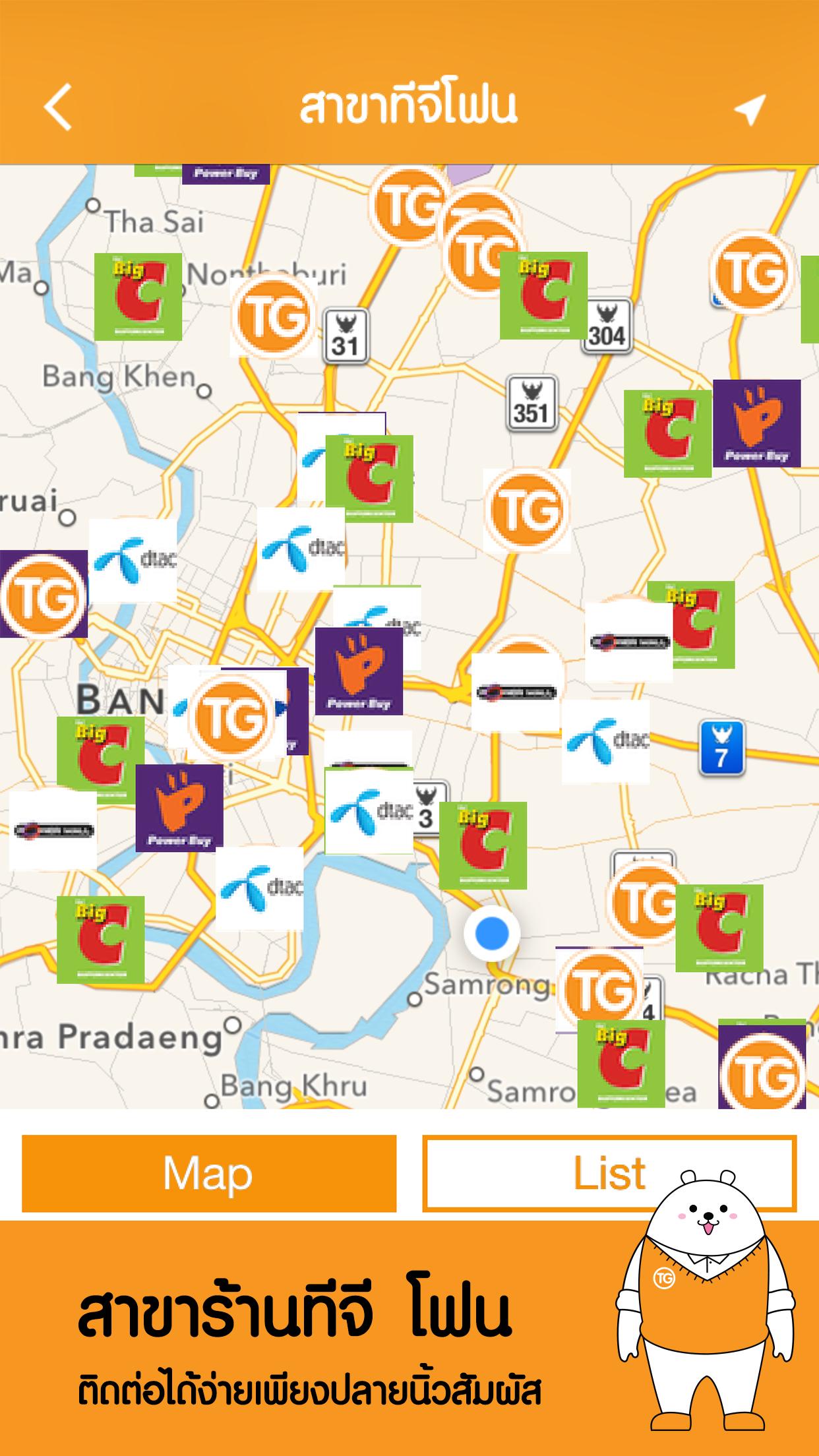
Task: Go back from the TG Fone branches screen
Action: pos(58,108)
